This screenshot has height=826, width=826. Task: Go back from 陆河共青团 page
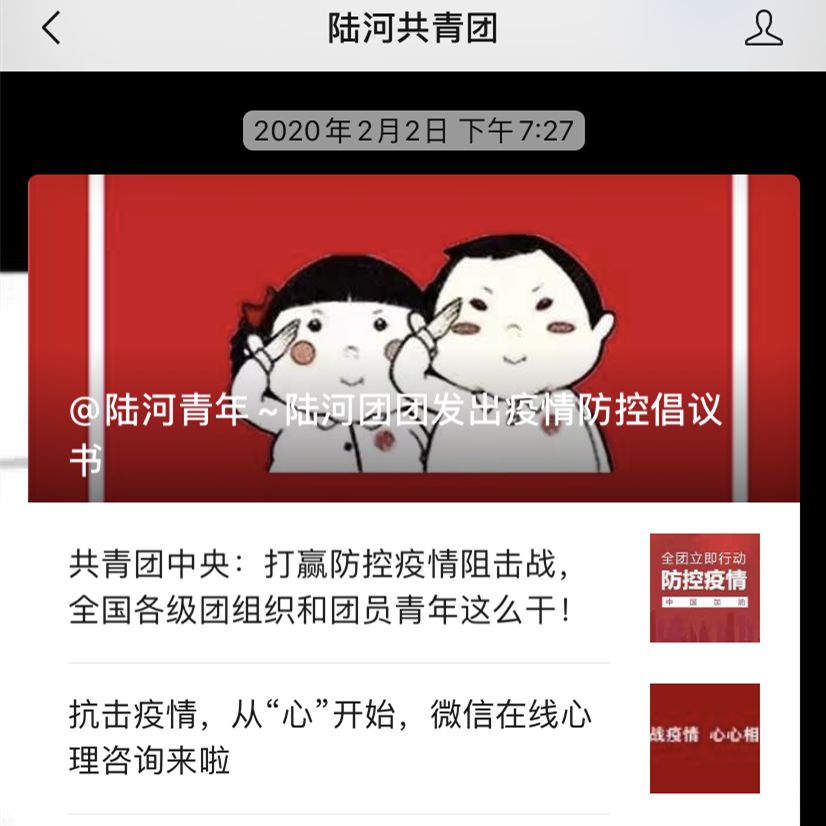pos(52,29)
